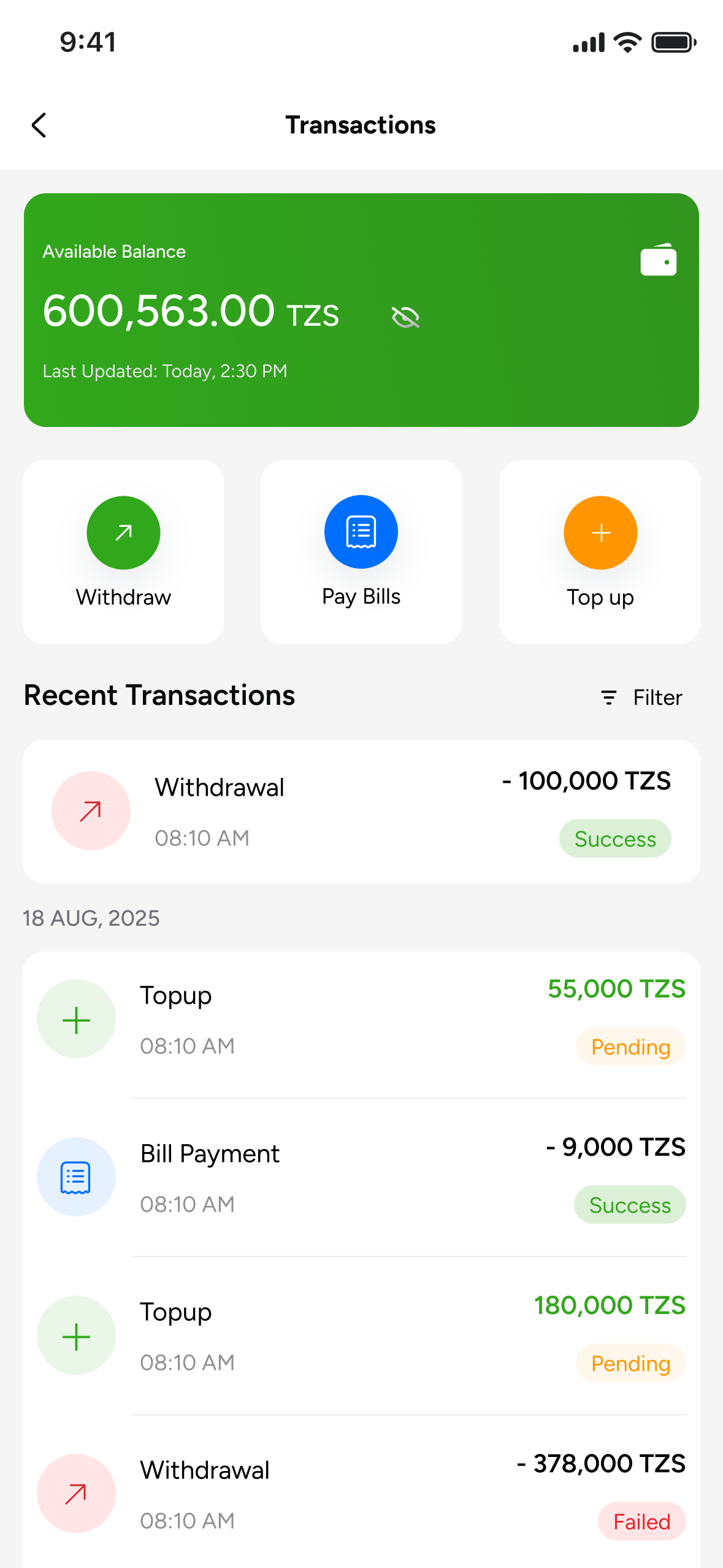Open Pay Bills
The image size is (723, 1568).
coord(361,551)
